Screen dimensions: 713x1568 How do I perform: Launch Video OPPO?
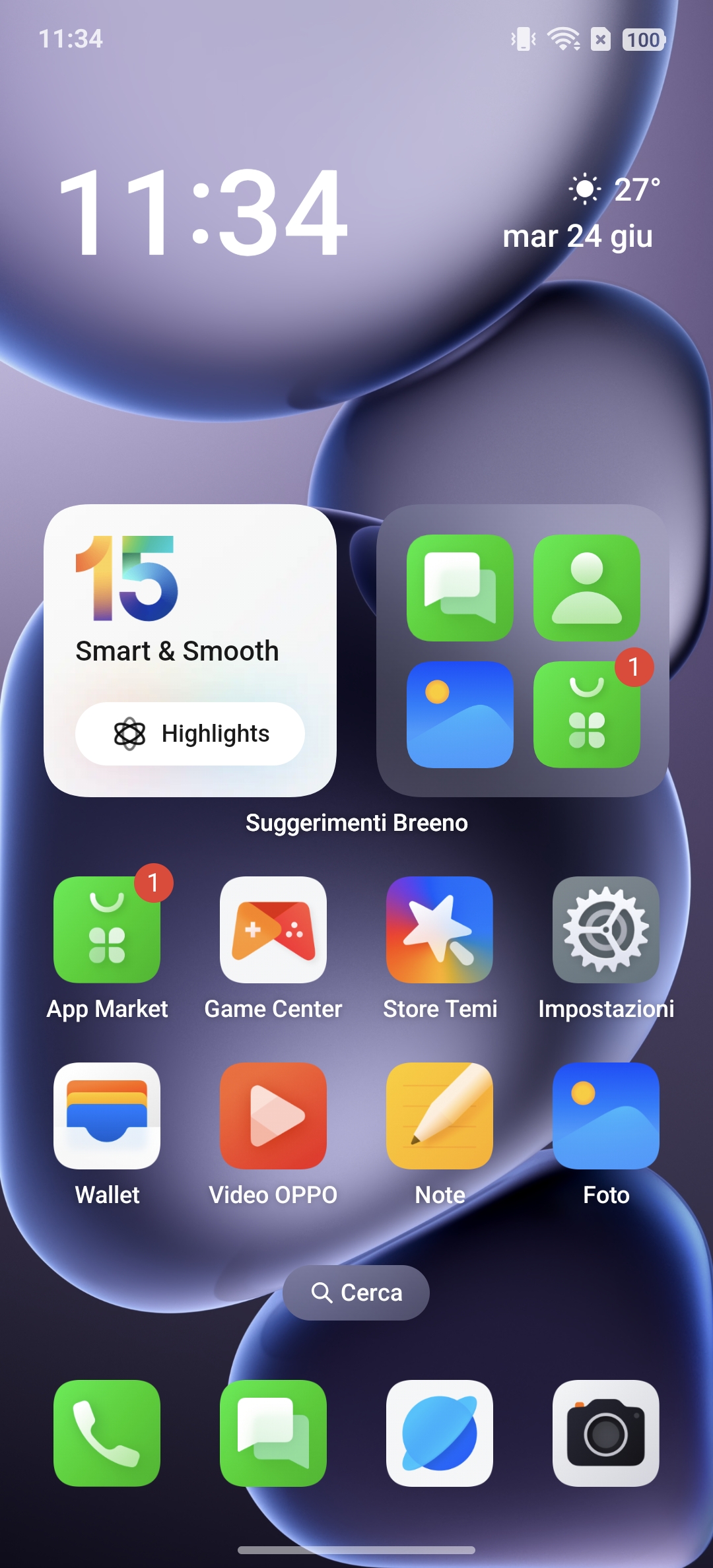pyautogui.click(x=273, y=1116)
